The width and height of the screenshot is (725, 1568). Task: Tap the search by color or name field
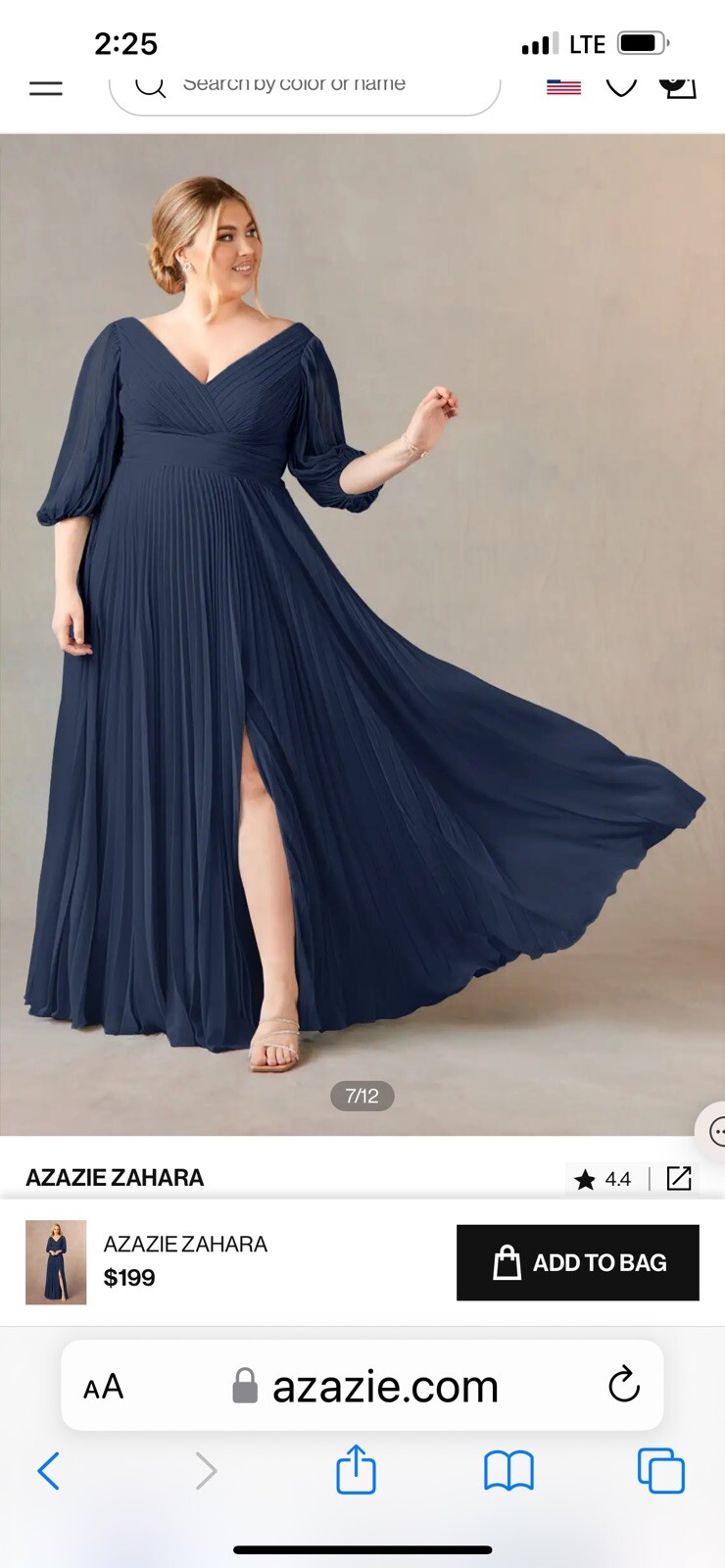click(x=304, y=86)
